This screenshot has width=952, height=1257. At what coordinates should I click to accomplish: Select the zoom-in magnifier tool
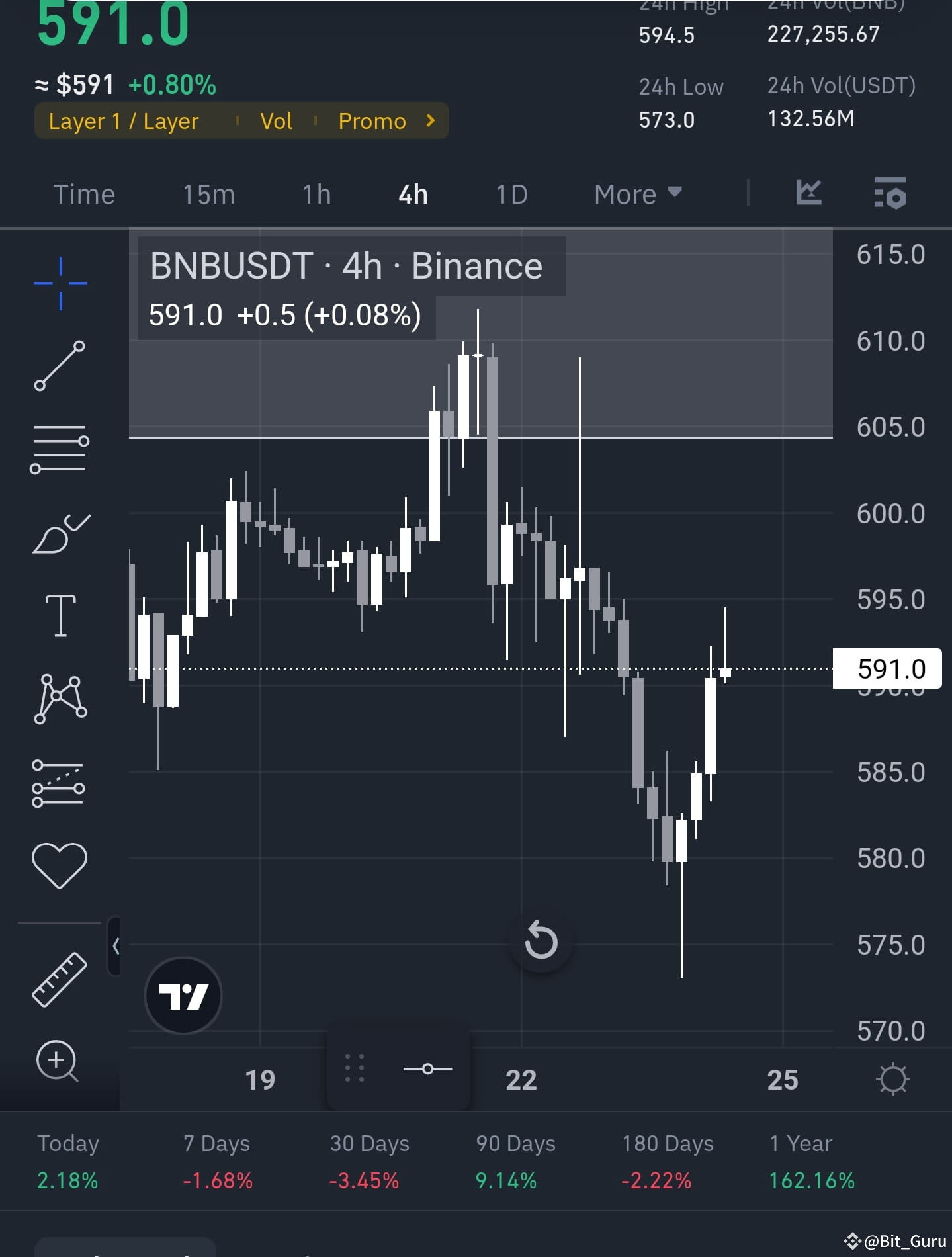[58, 1060]
